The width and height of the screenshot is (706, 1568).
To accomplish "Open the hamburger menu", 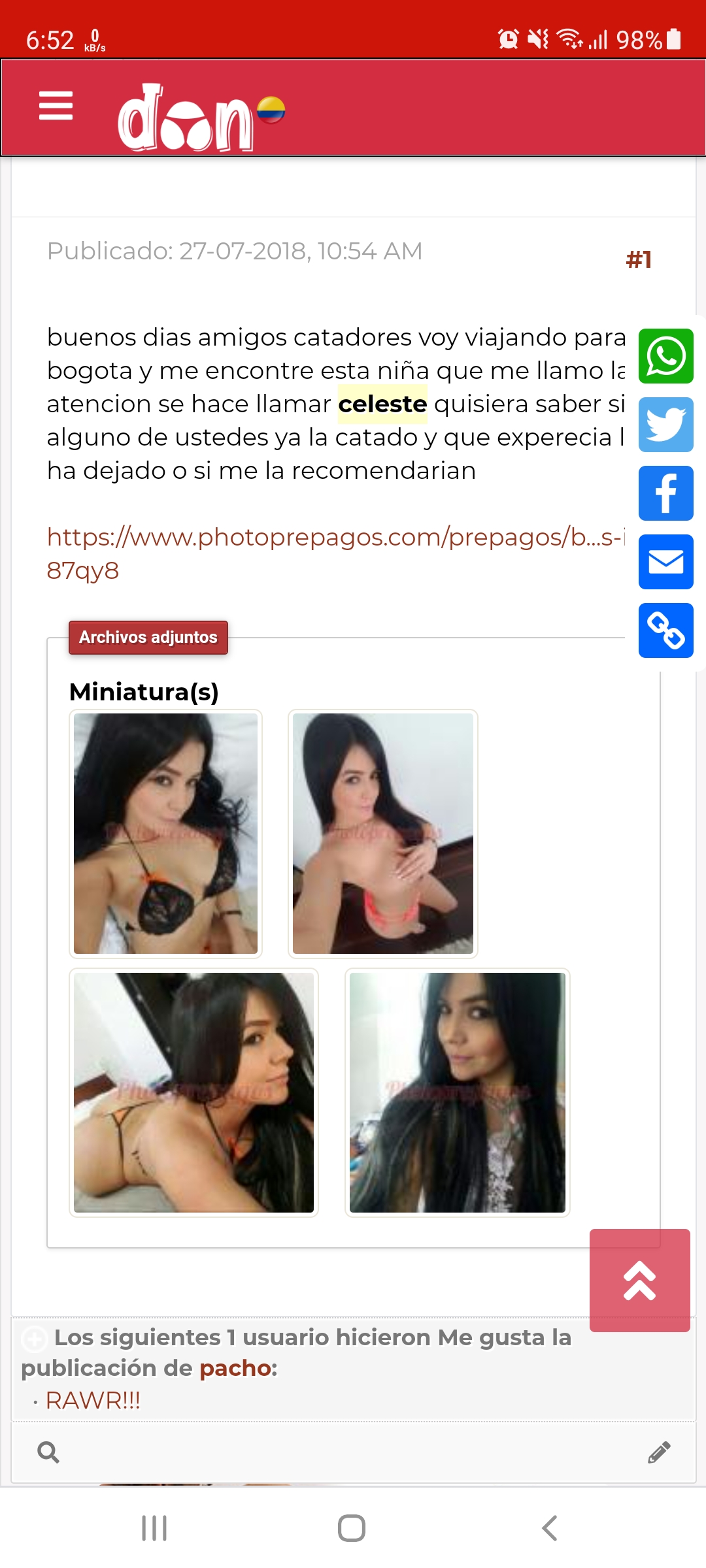I will coord(56,106).
